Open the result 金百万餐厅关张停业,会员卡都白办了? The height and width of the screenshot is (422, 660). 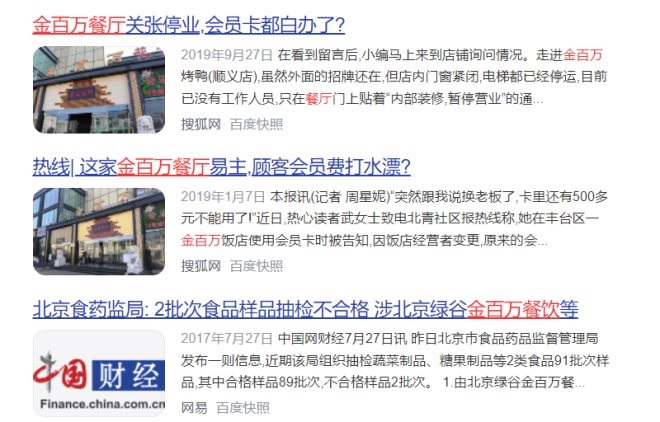(189, 24)
